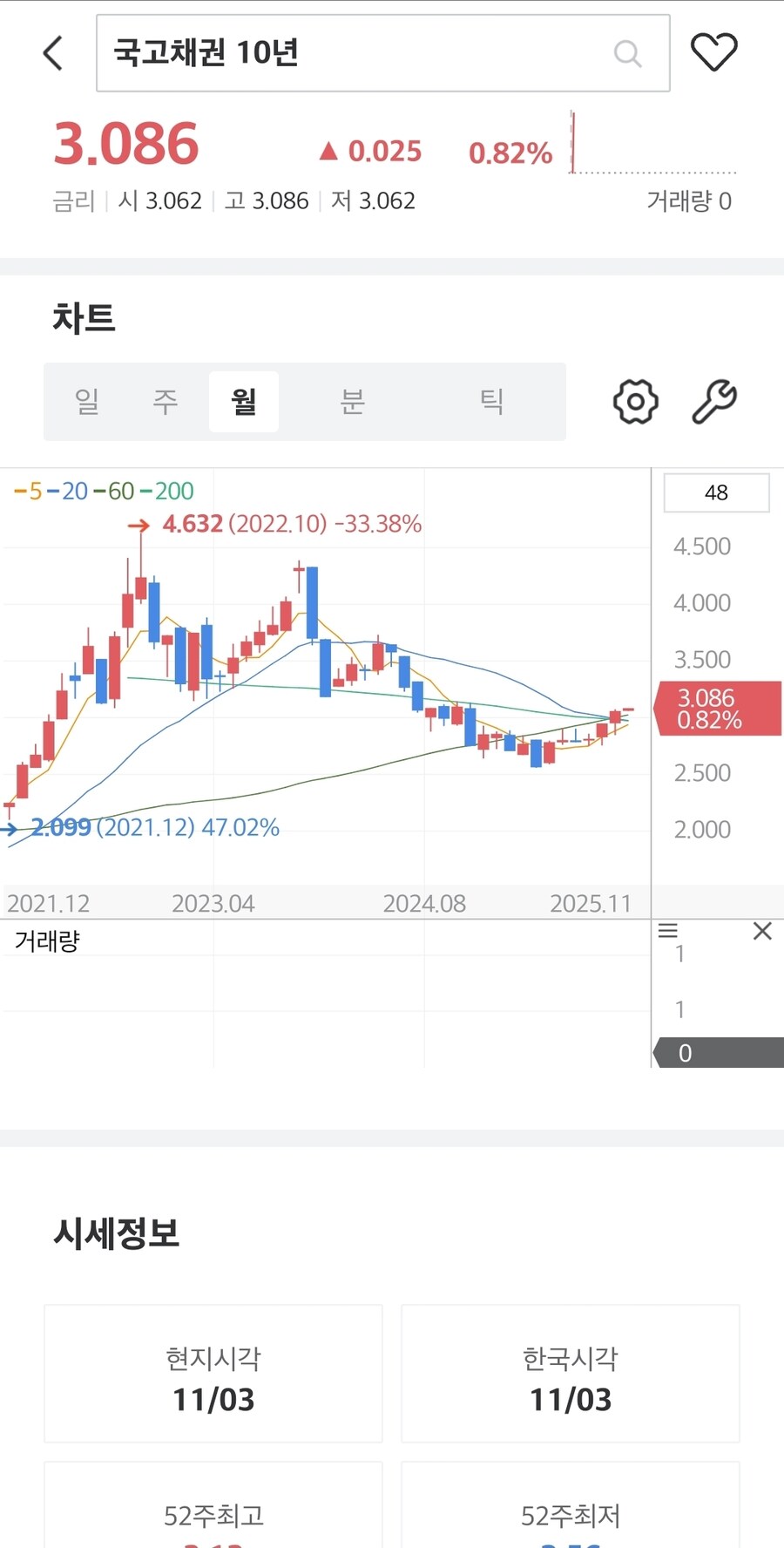This screenshot has height=1548, width=784.
Task: Open chart tools via the wrench icon
Action: click(x=714, y=401)
